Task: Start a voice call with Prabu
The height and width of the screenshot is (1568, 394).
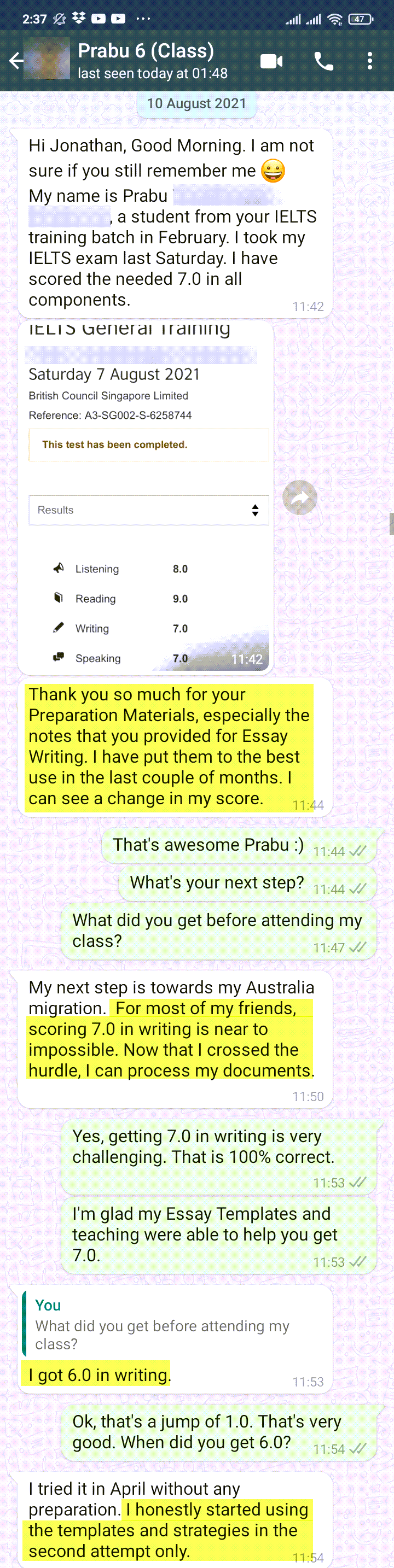Action: tap(323, 61)
